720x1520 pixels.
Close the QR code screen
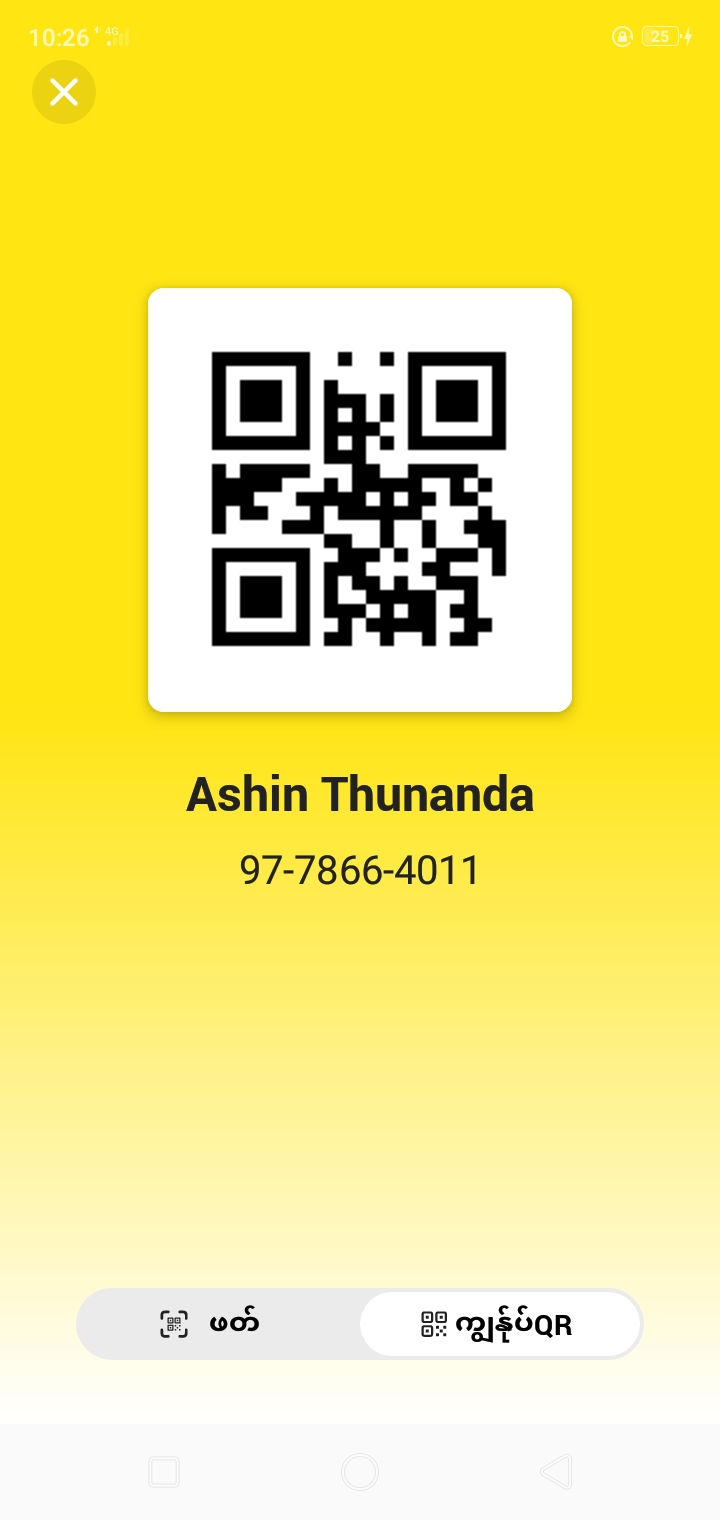click(64, 93)
